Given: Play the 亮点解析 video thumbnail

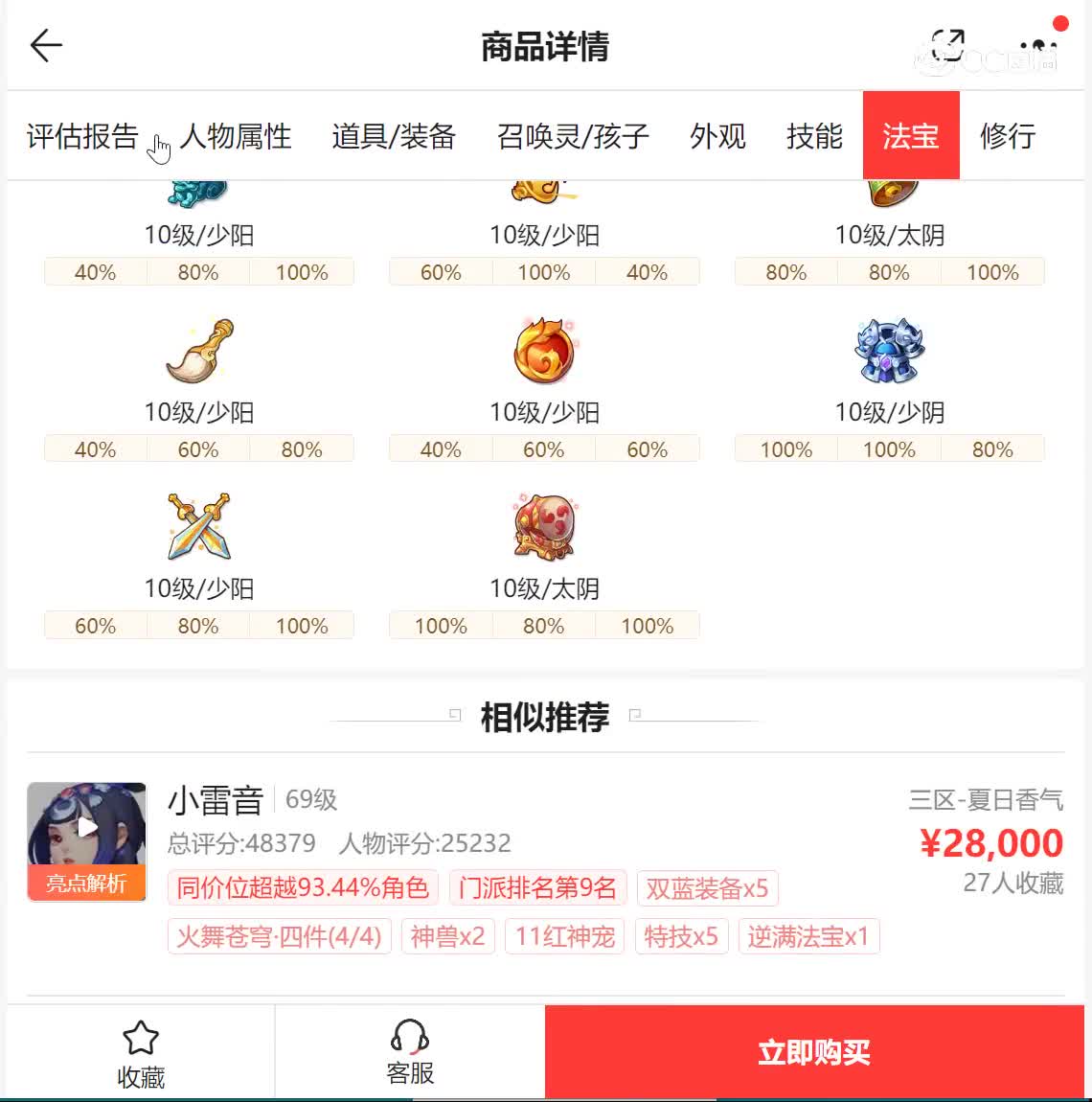Looking at the screenshot, I should (87, 830).
